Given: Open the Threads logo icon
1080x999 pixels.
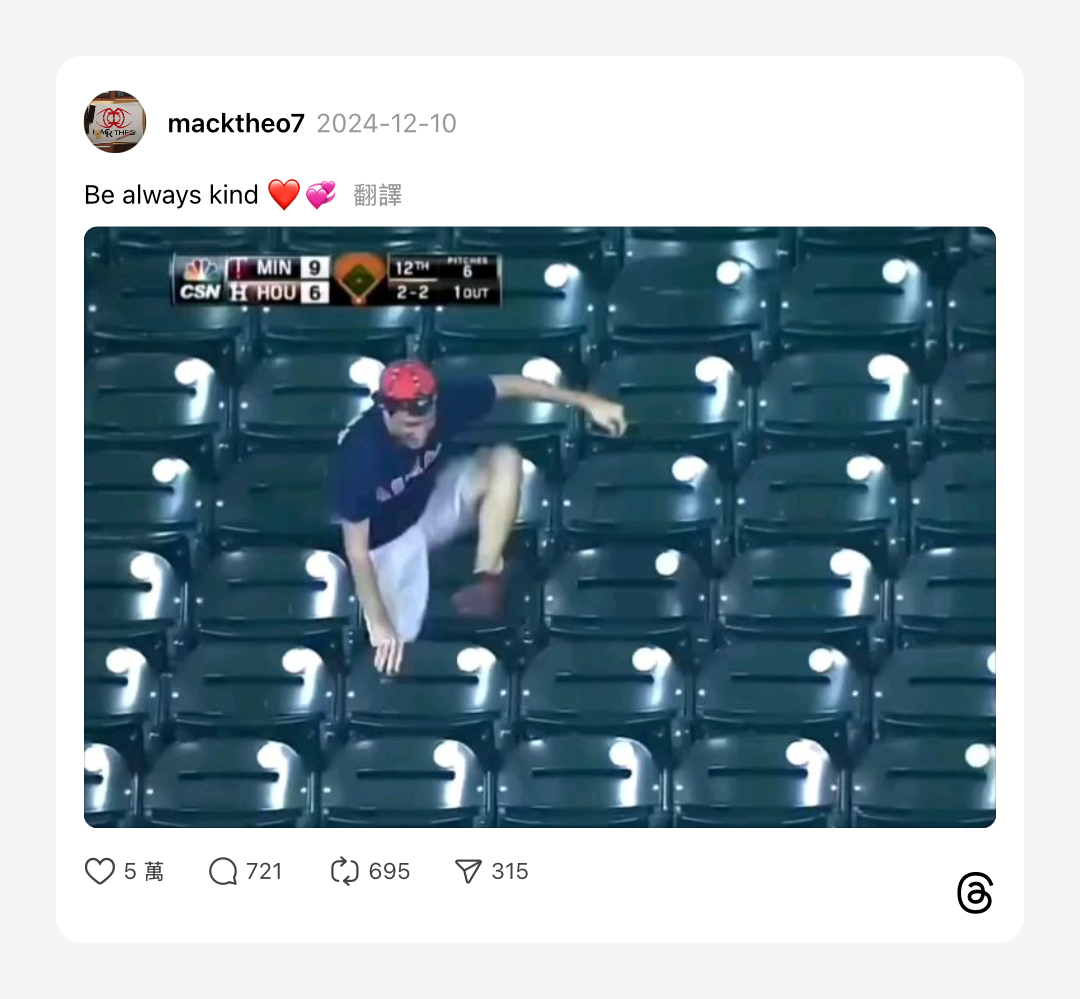Looking at the screenshot, I should point(975,893).
